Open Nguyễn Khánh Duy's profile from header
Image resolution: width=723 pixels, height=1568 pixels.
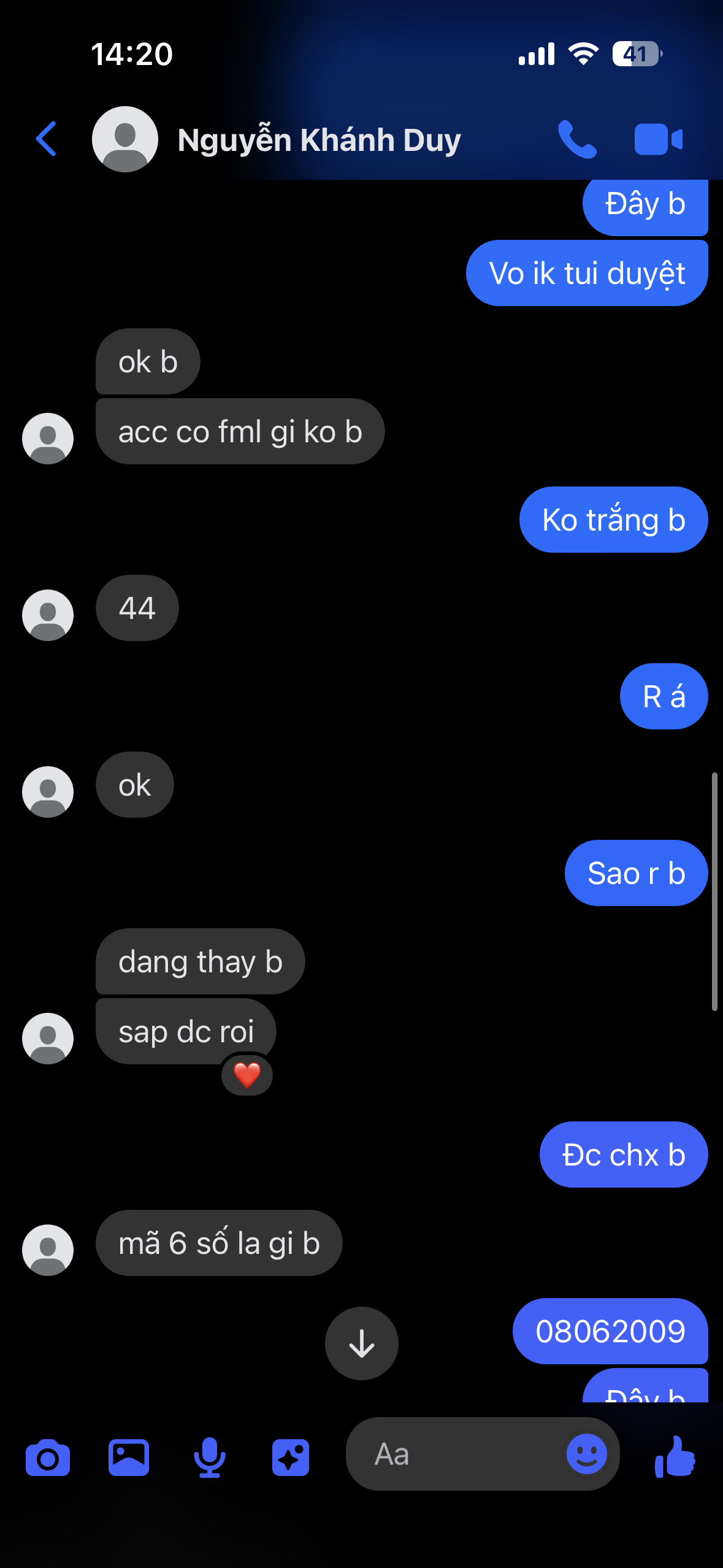tap(318, 140)
